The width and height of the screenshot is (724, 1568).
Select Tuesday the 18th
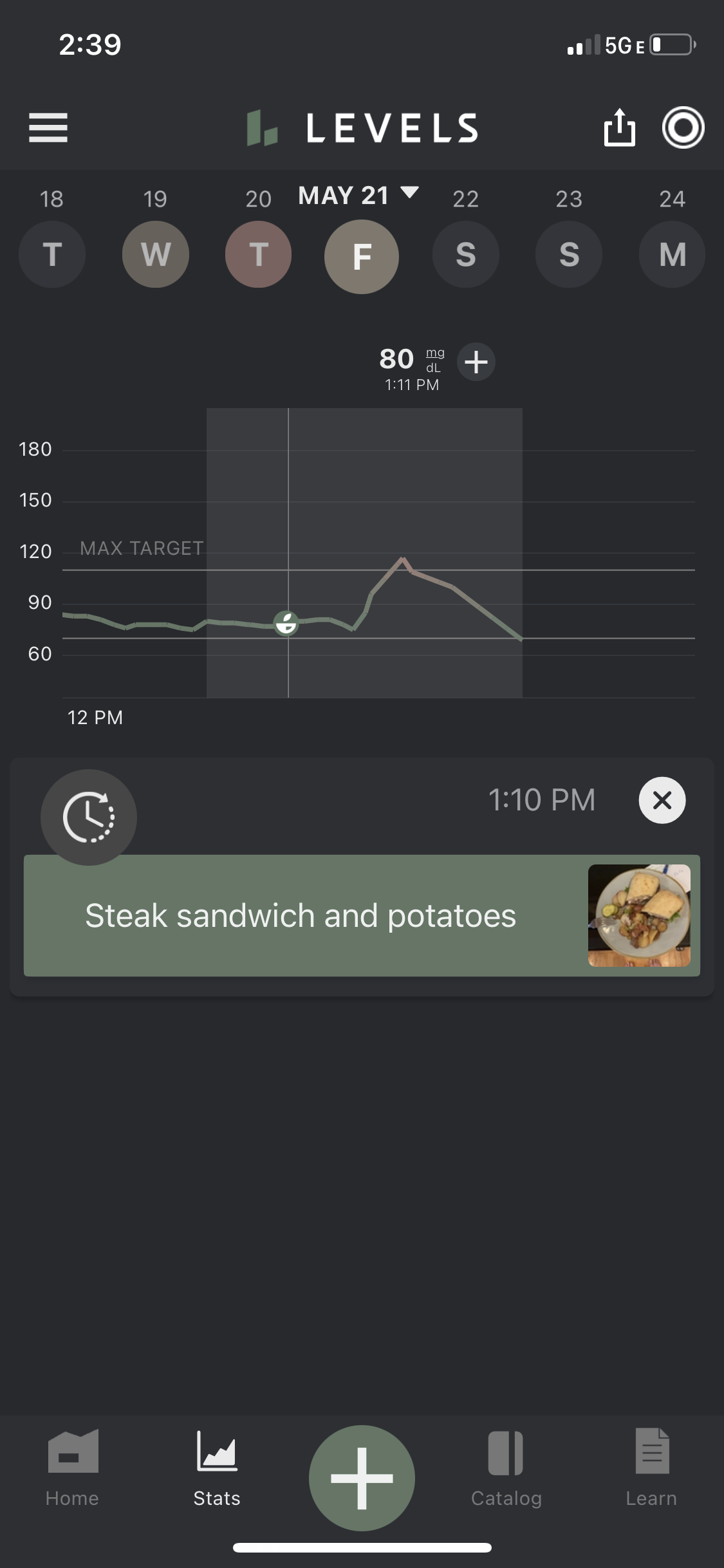[52, 254]
